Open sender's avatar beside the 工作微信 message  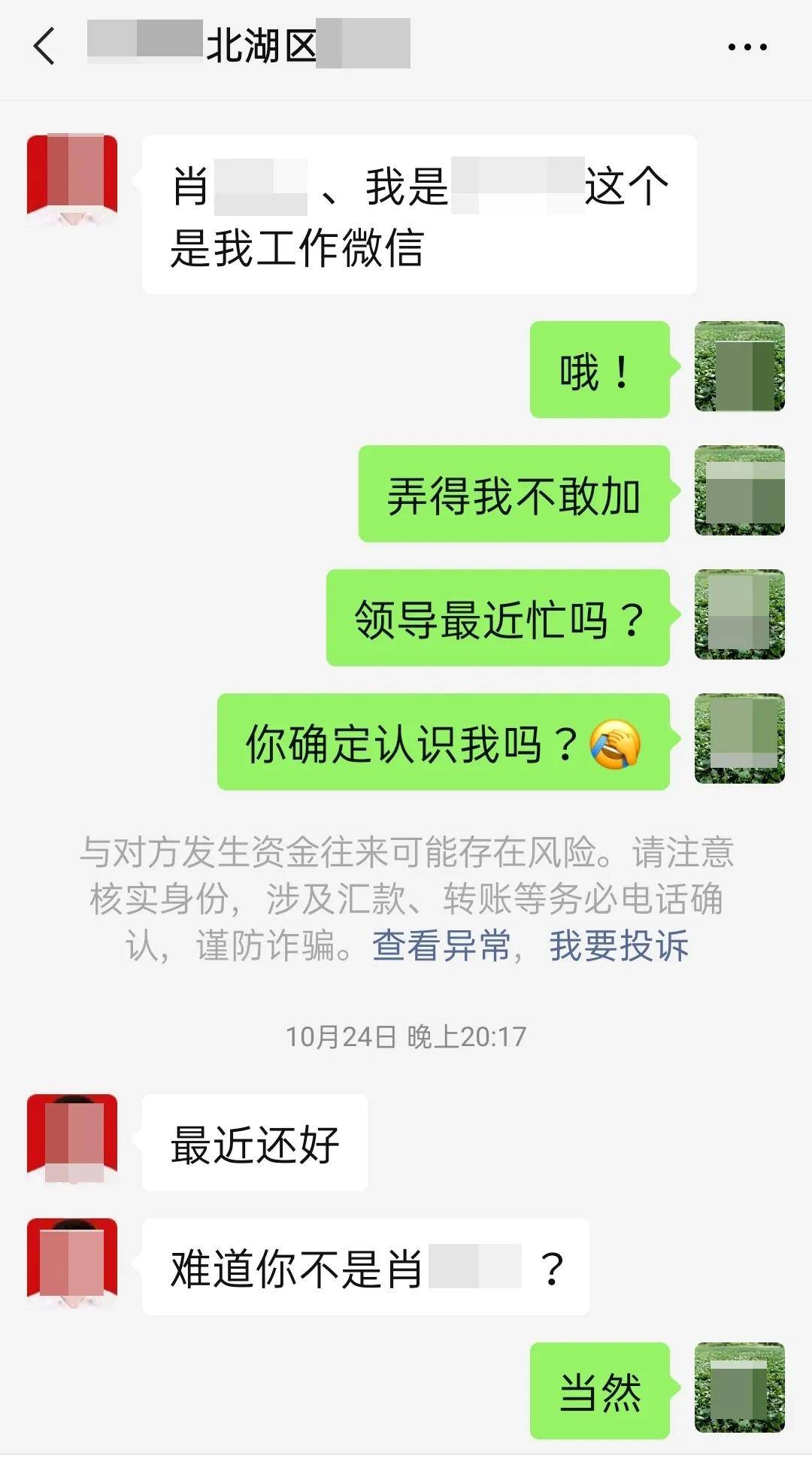click(x=72, y=180)
